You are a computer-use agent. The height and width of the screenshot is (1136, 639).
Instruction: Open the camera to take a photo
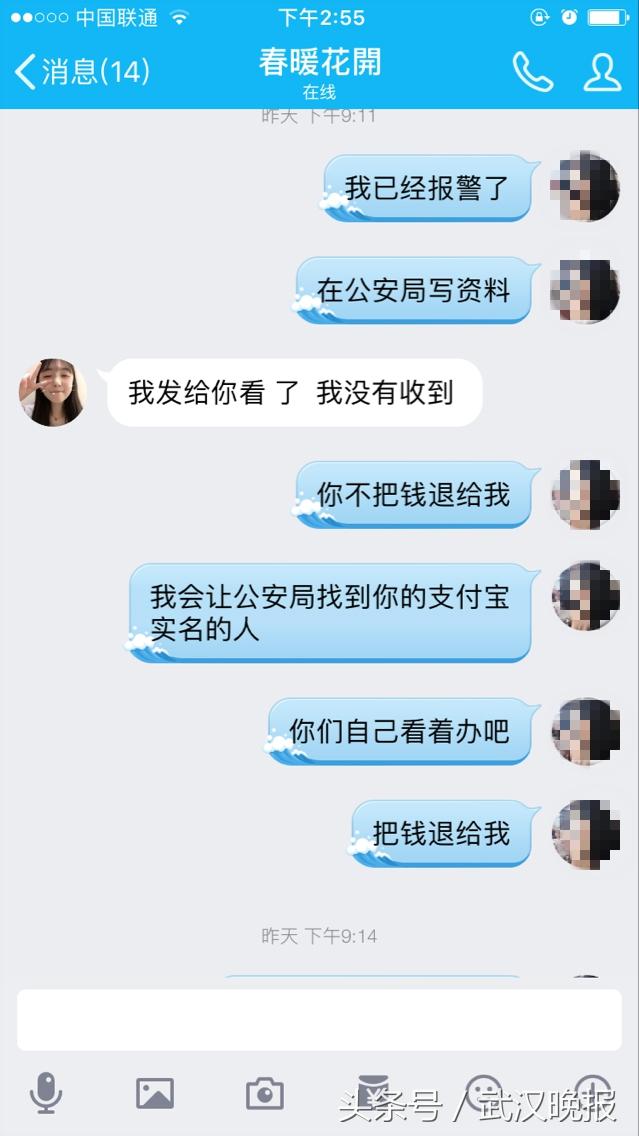264,1093
